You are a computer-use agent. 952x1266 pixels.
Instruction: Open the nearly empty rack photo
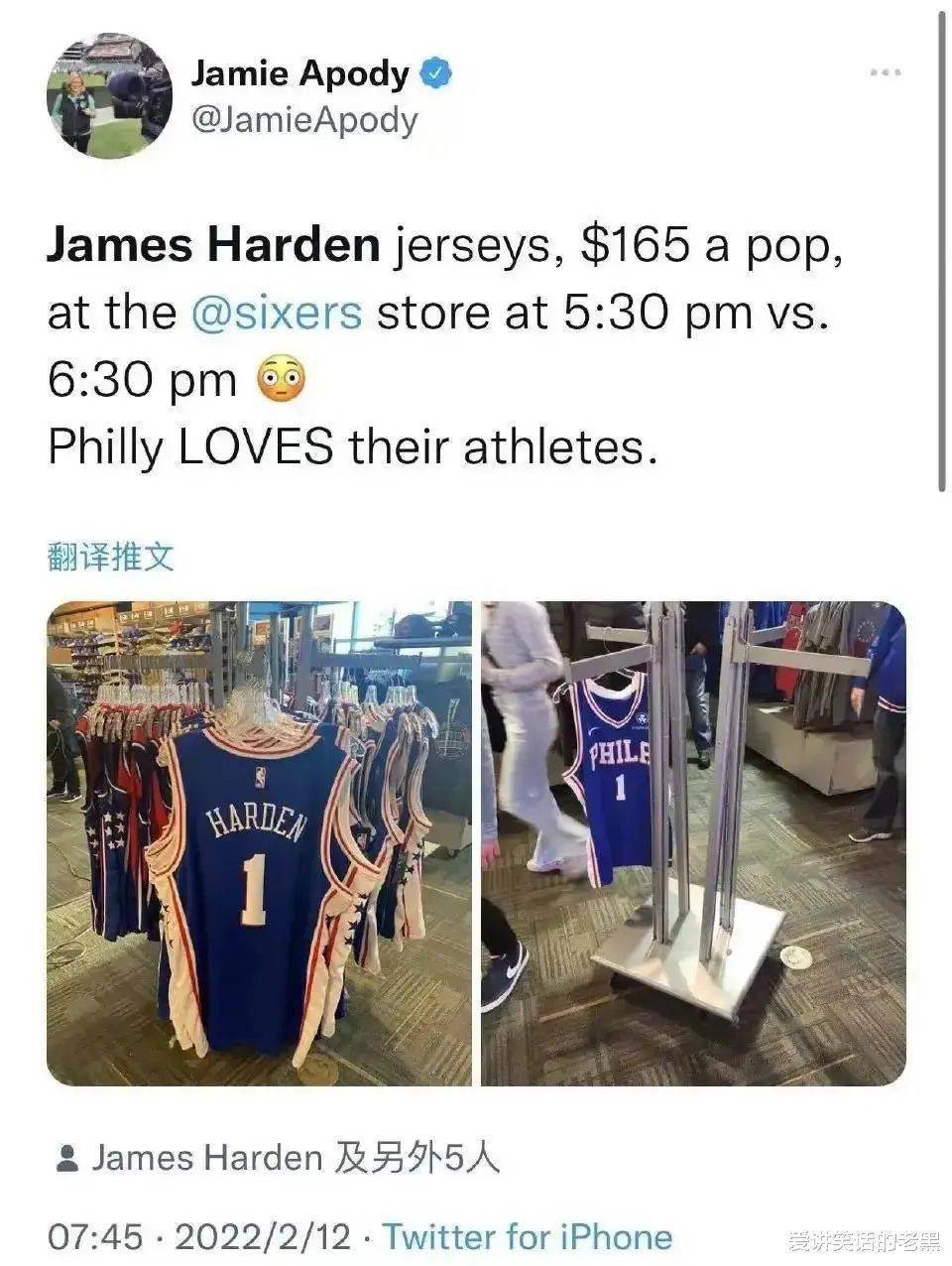[693, 842]
